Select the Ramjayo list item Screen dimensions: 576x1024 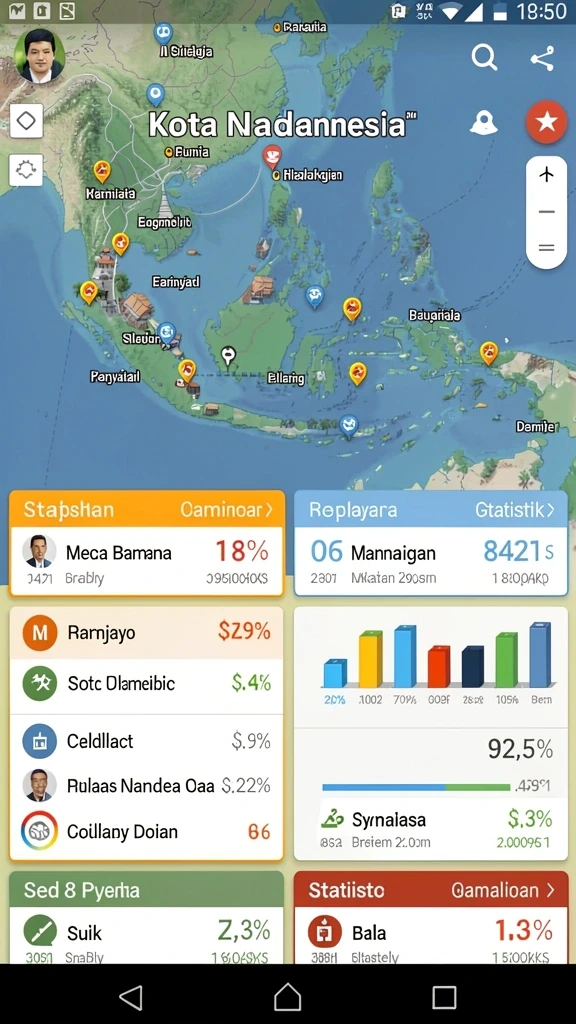(147, 632)
